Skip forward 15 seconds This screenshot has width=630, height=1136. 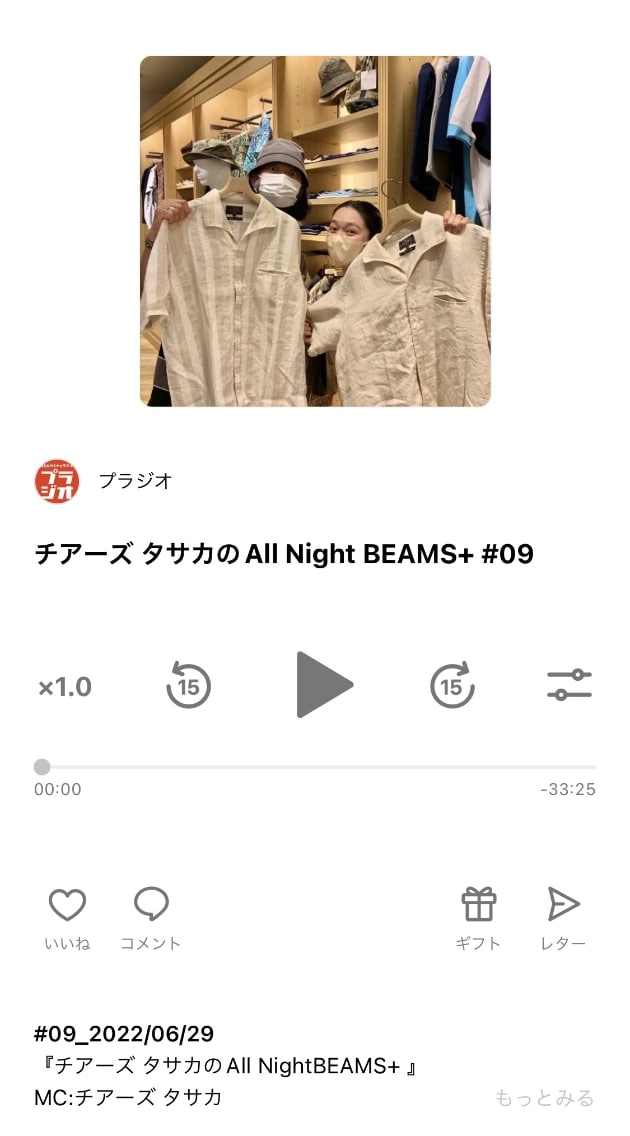point(452,686)
